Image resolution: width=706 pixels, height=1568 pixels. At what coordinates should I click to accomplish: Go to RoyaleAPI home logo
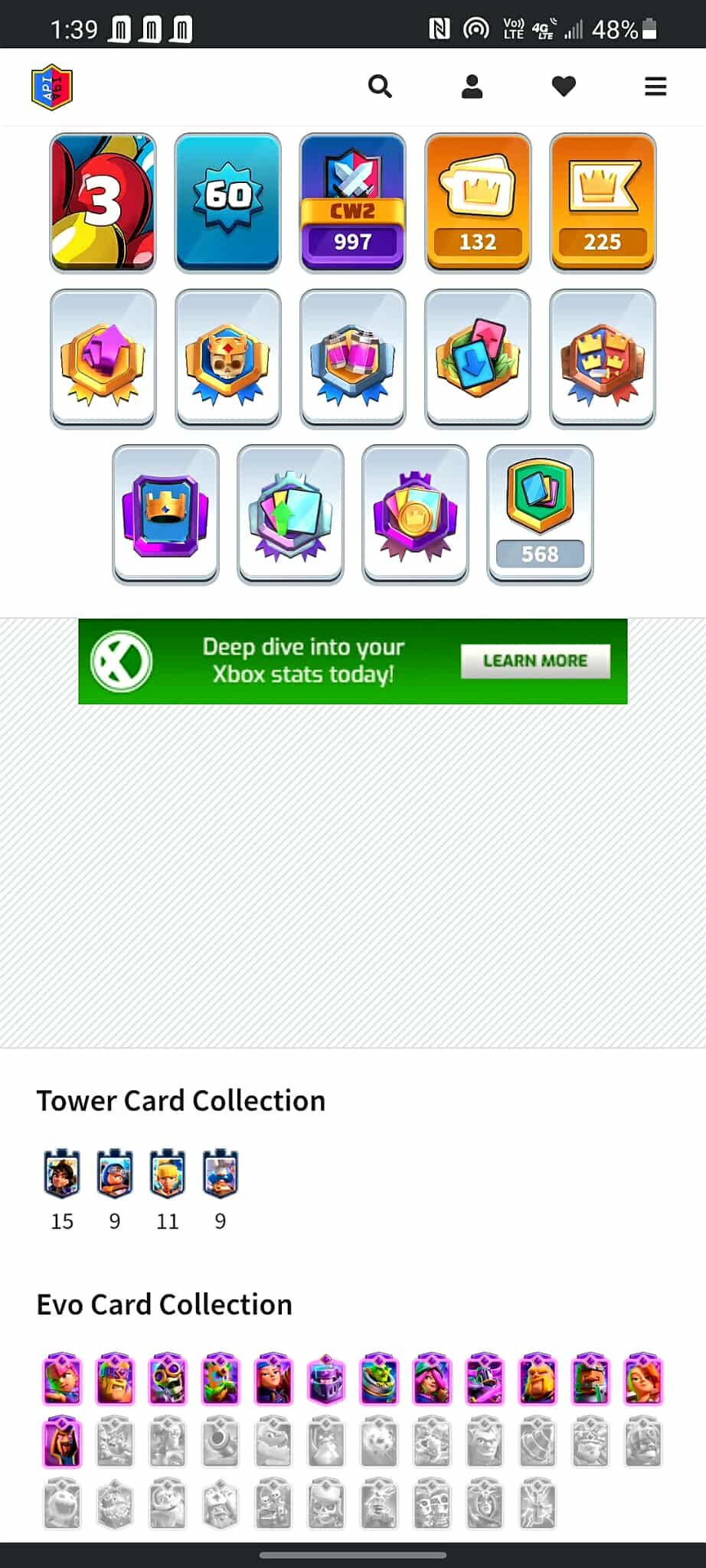pos(52,87)
